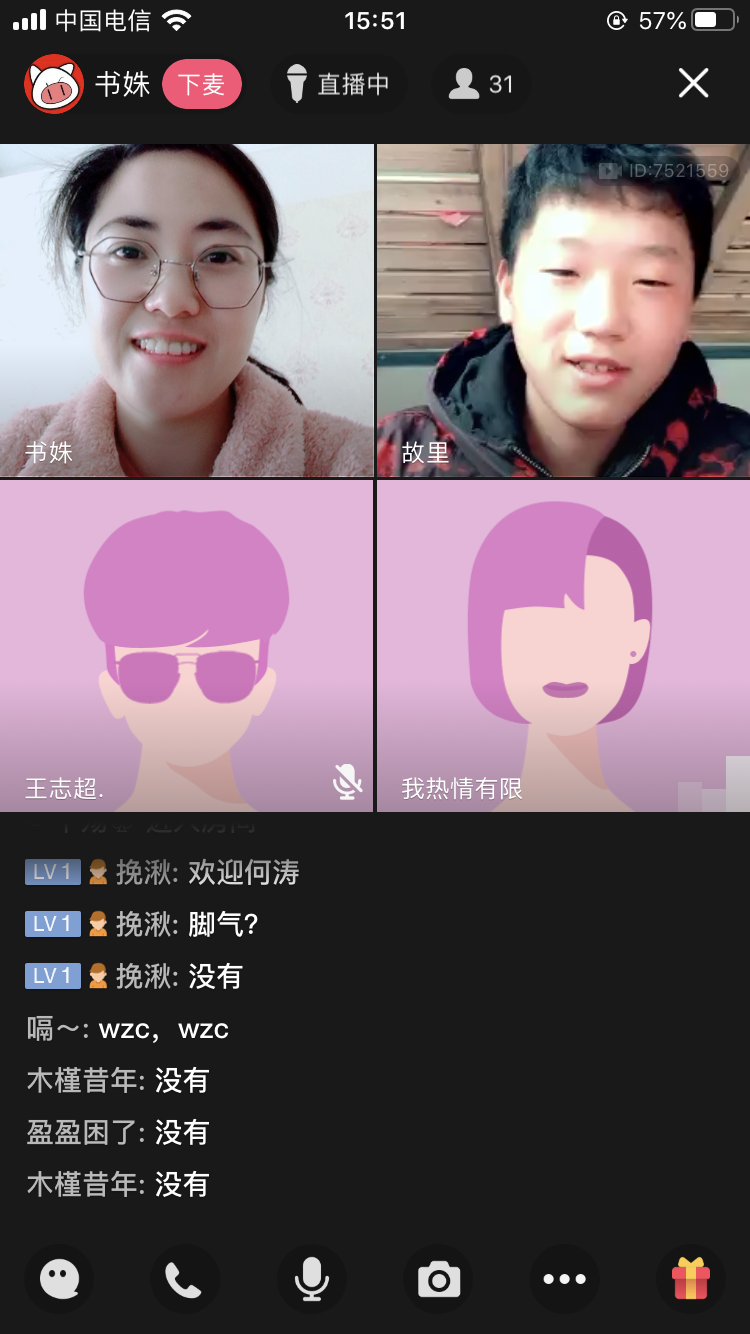Toggle the microphone at the bottom

(311, 1278)
